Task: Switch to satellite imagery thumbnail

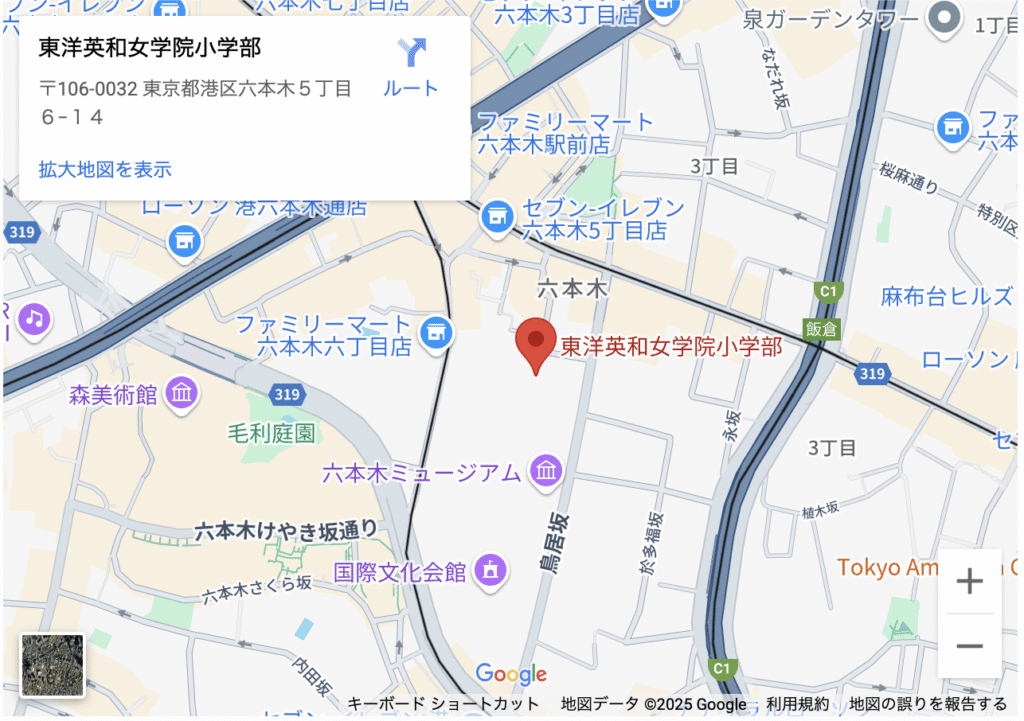Action: tap(53, 665)
